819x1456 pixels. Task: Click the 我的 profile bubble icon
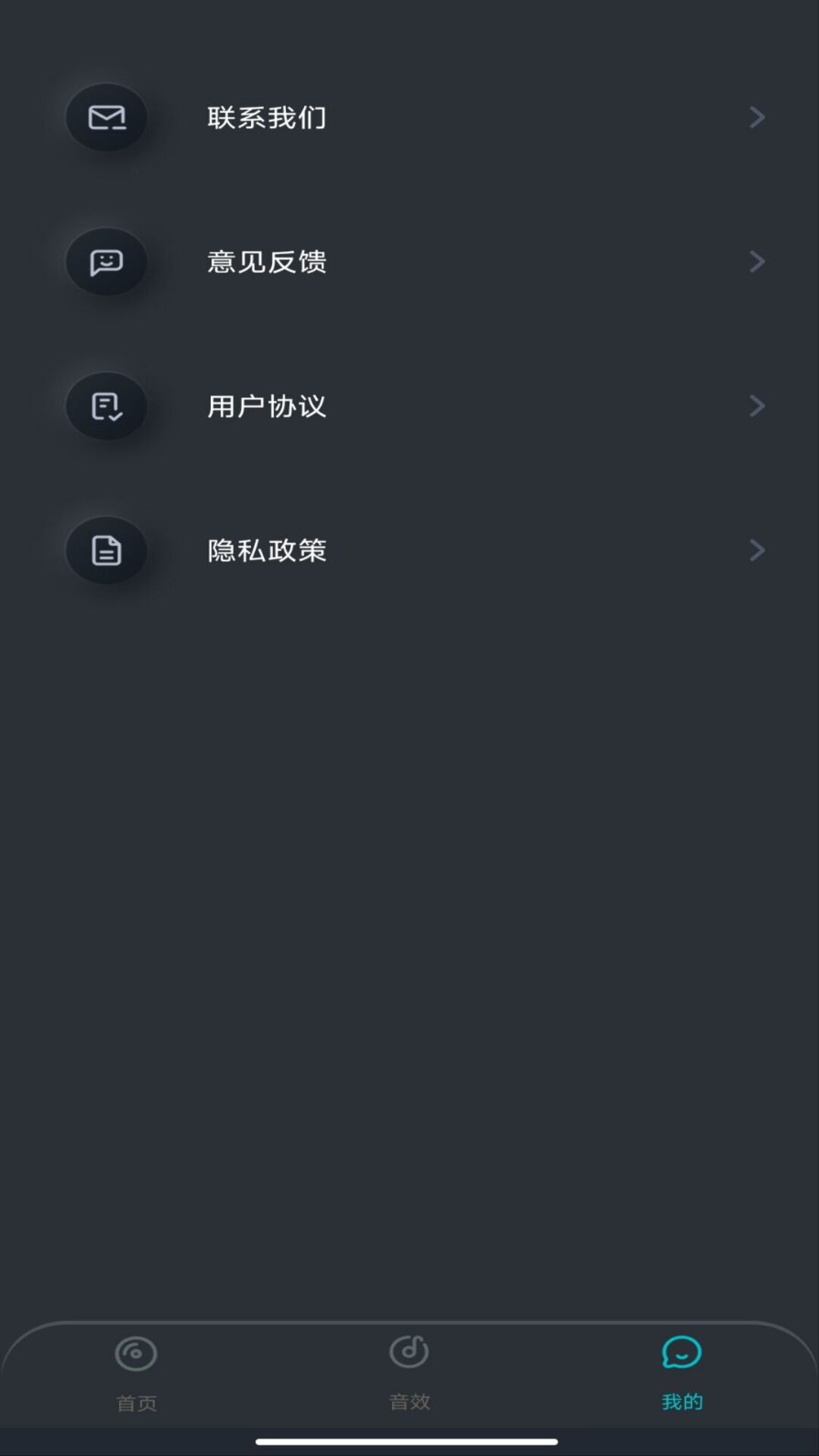click(681, 1352)
